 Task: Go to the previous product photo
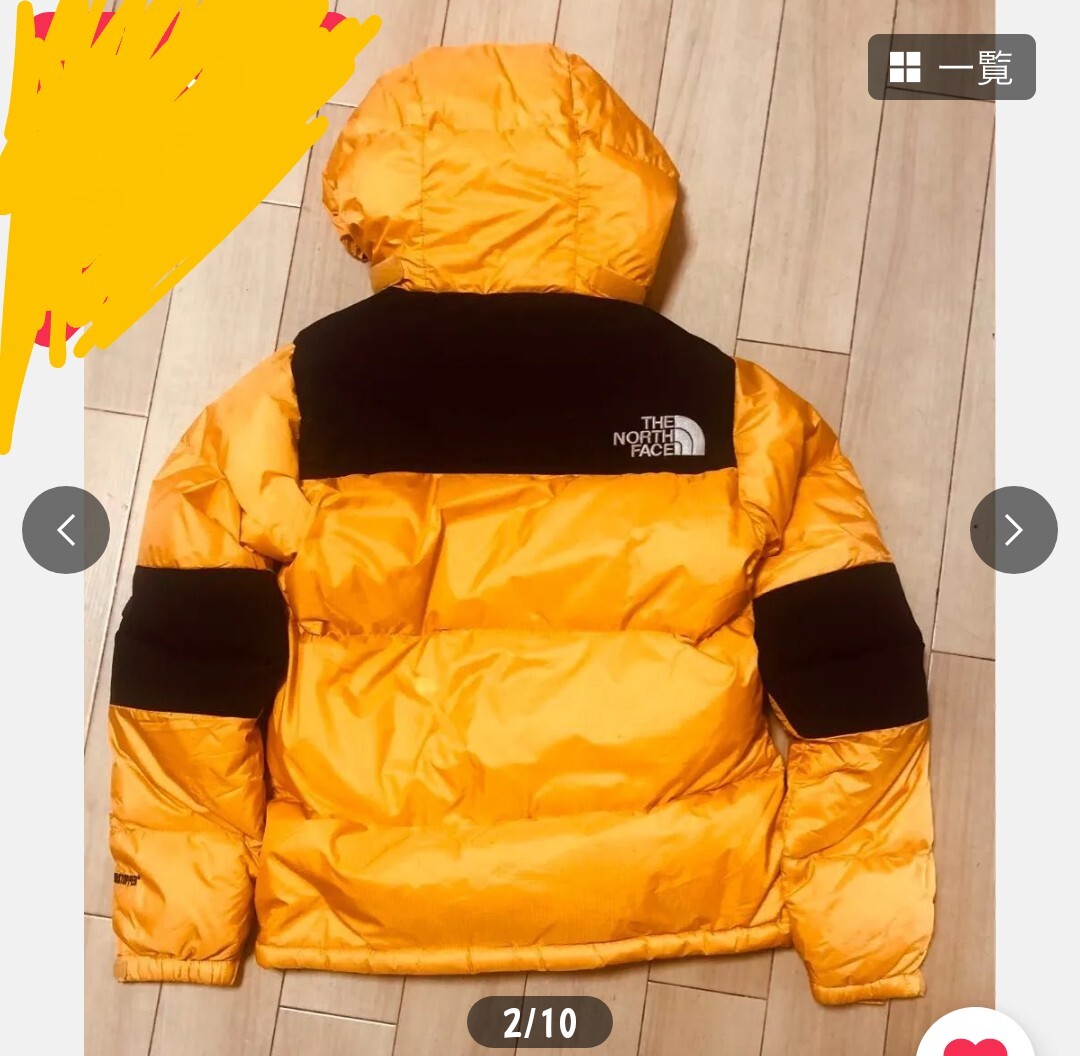pyautogui.click(x=66, y=530)
